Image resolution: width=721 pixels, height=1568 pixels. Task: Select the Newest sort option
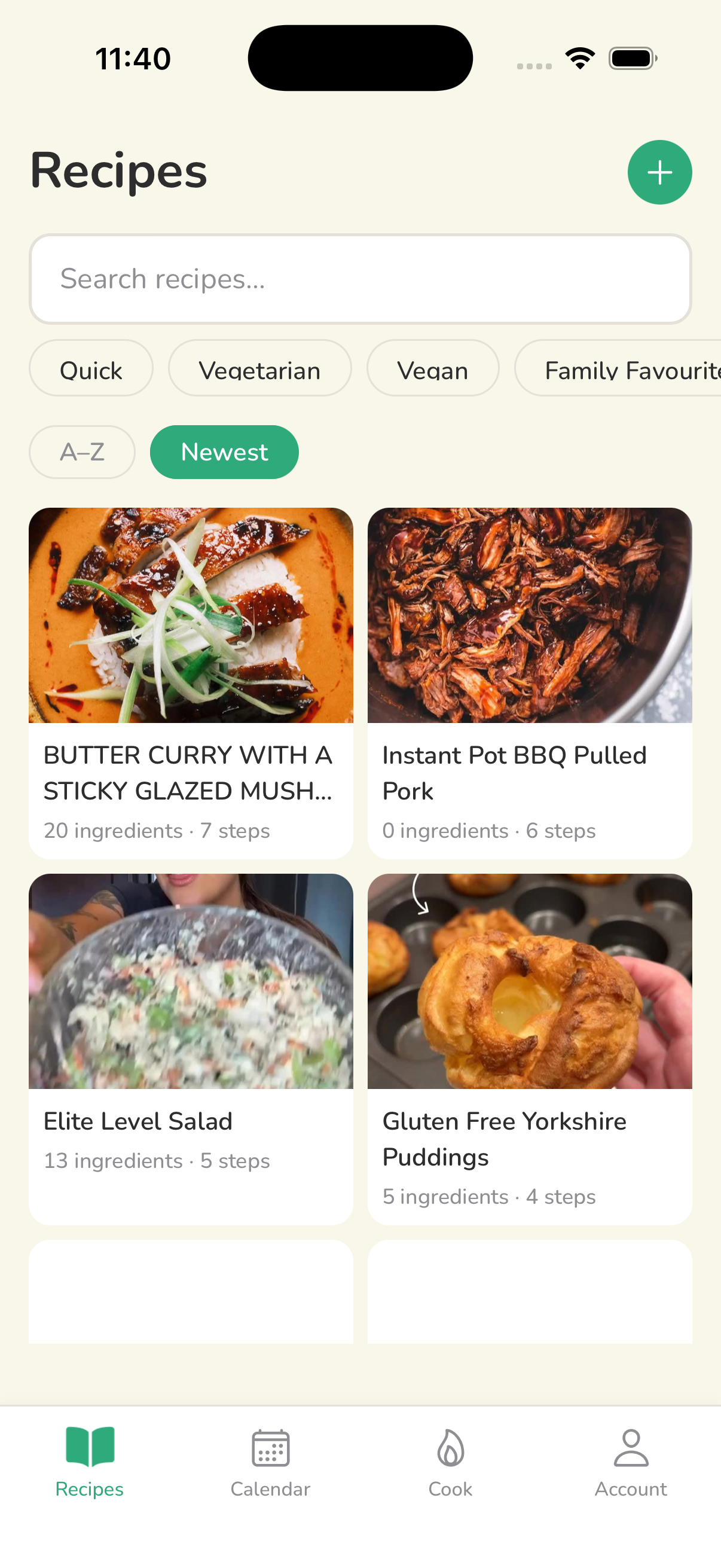224,452
